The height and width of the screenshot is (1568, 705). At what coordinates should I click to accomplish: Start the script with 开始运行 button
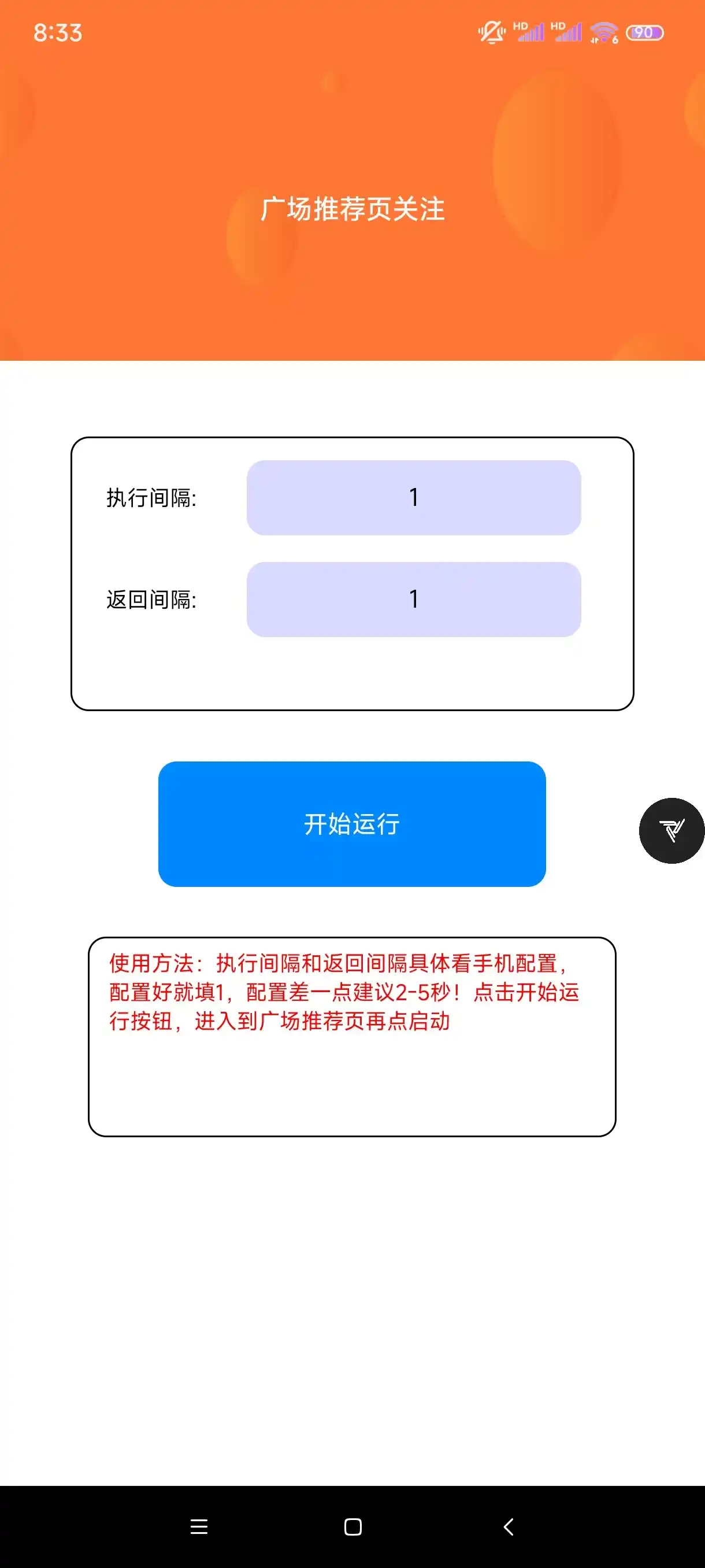tap(351, 823)
